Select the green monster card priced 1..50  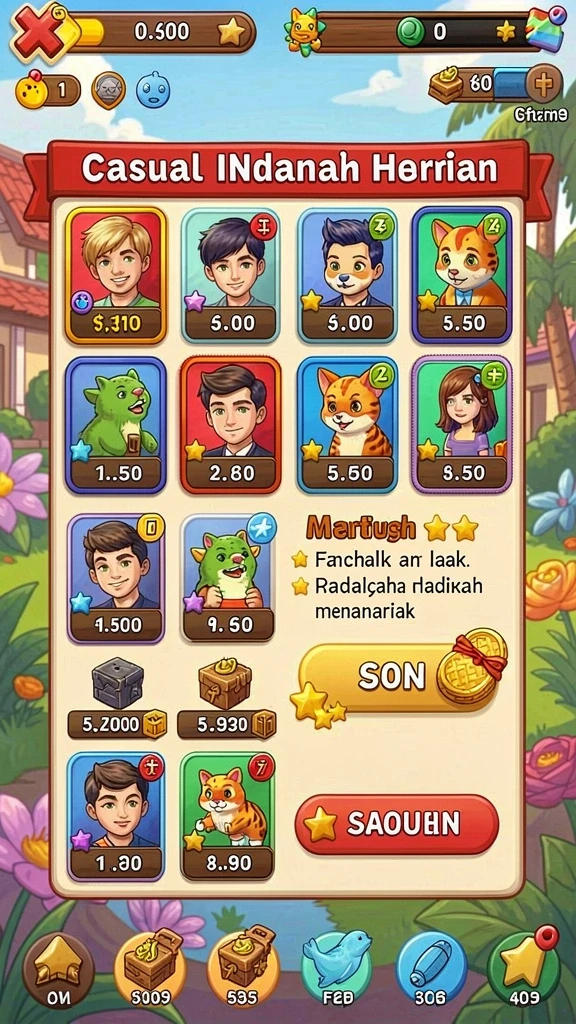point(116,424)
